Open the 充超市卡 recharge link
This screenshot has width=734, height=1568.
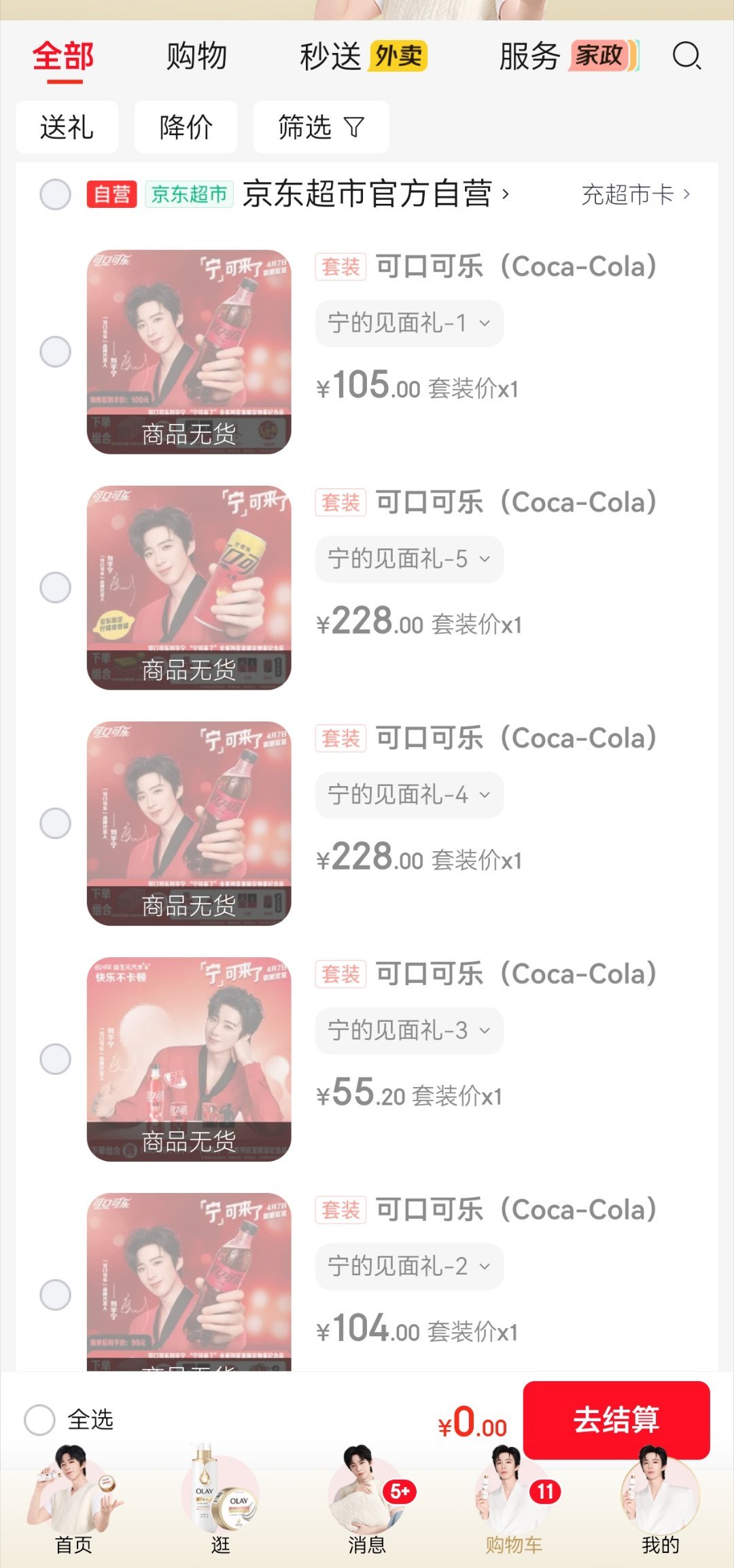click(629, 195)
